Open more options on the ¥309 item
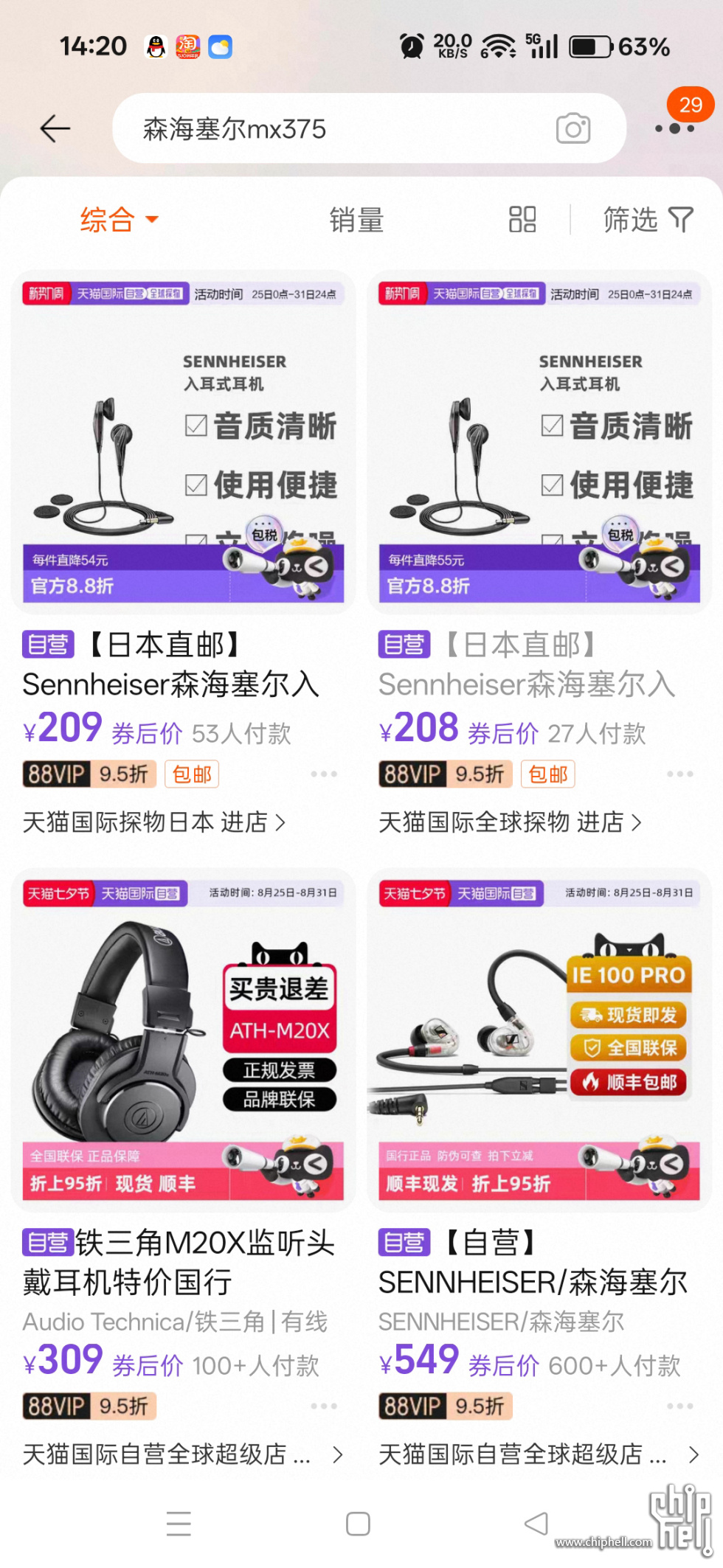The width and height of the screenshot is (723, 1568). [324, 1406]
